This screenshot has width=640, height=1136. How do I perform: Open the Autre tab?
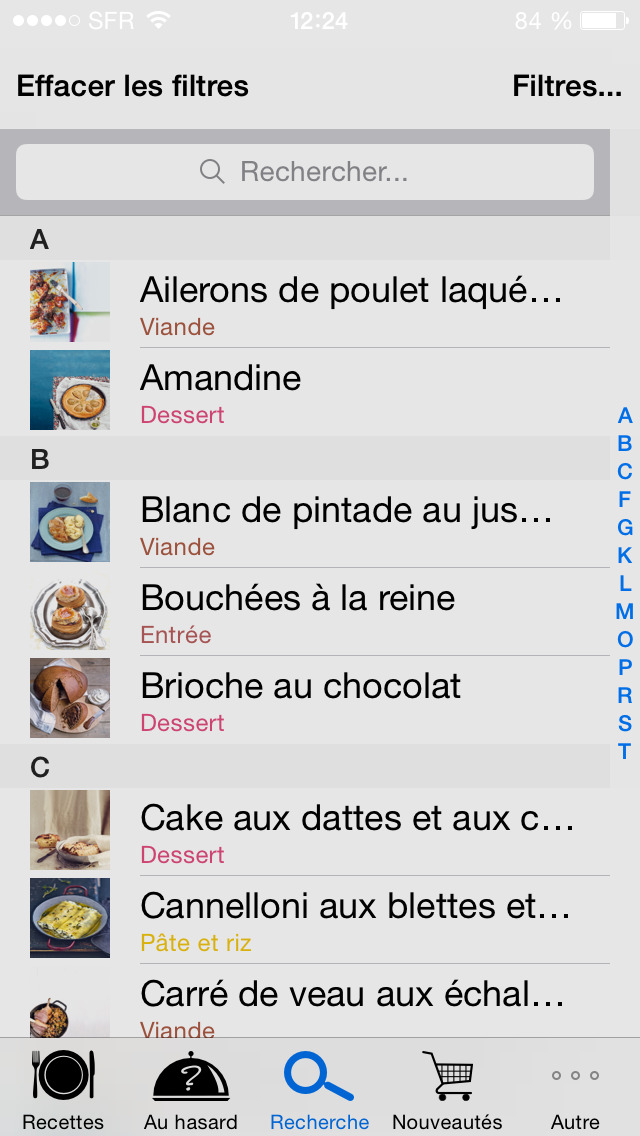point(575,1088)
